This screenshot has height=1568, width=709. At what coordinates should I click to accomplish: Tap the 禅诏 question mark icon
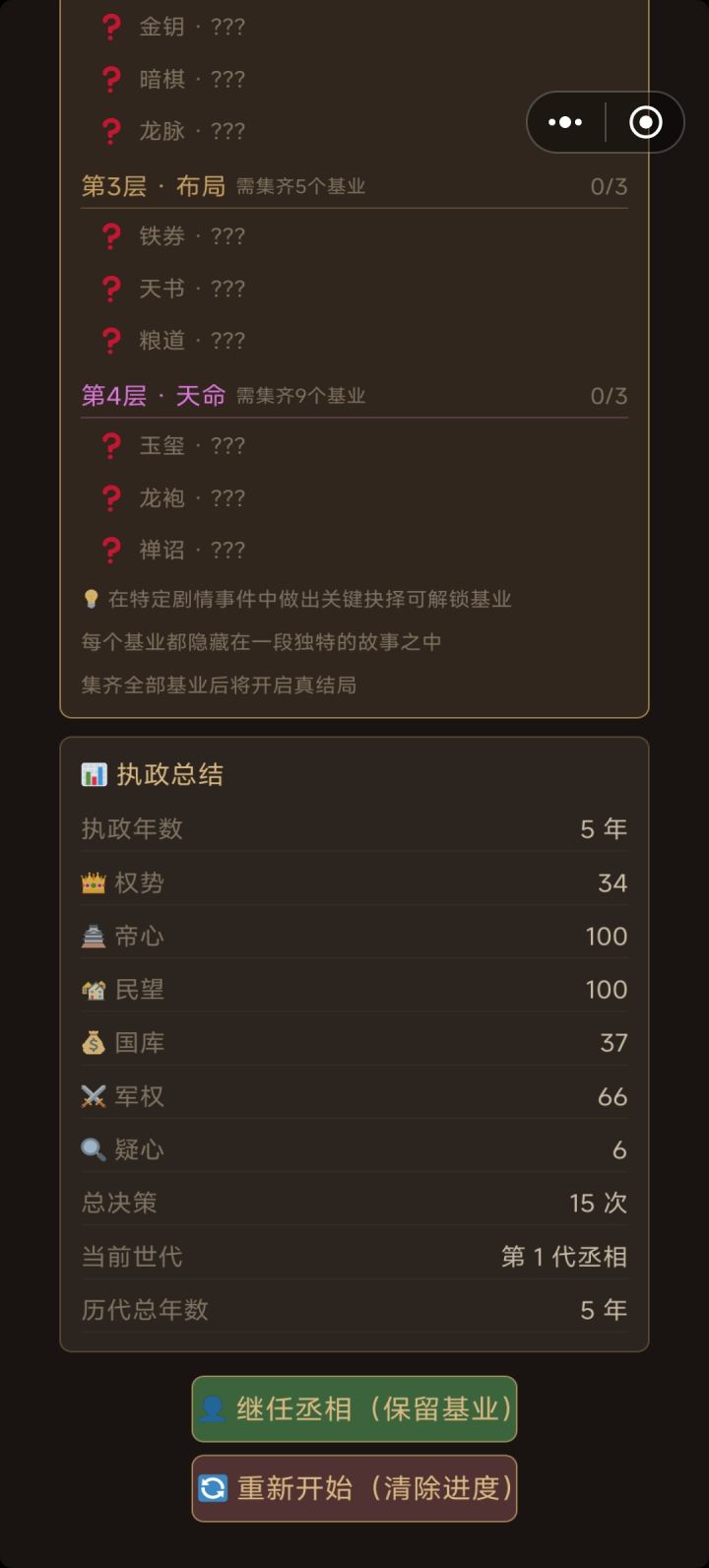110,550
